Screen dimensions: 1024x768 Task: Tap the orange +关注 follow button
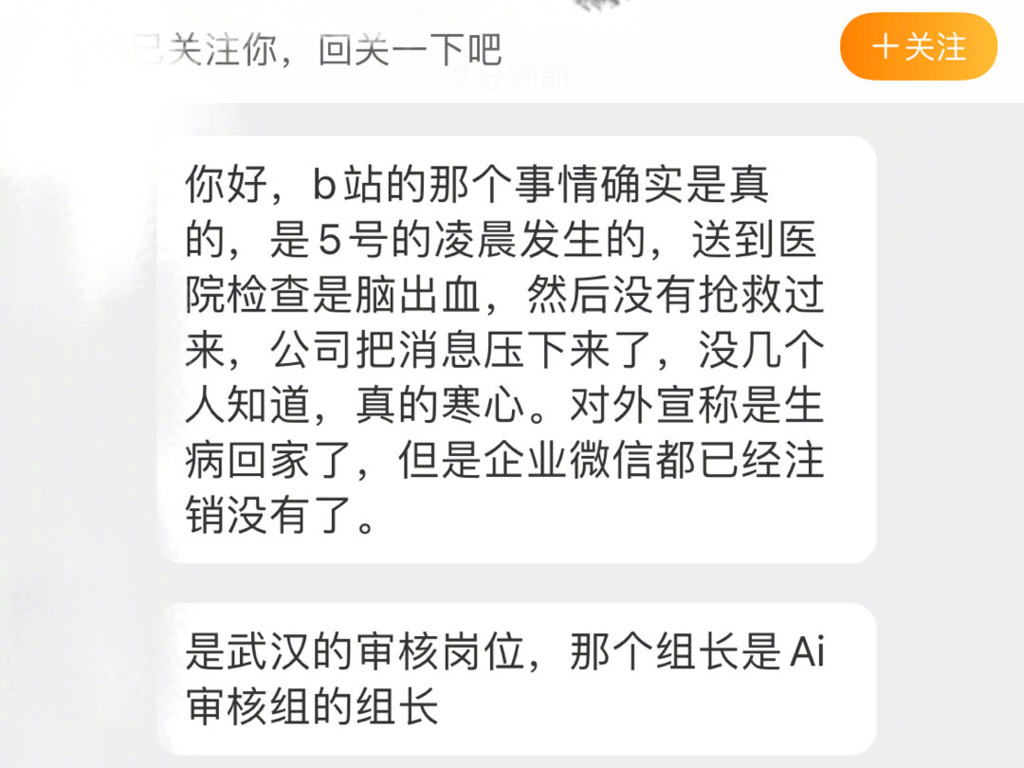[x=918, y=47]
